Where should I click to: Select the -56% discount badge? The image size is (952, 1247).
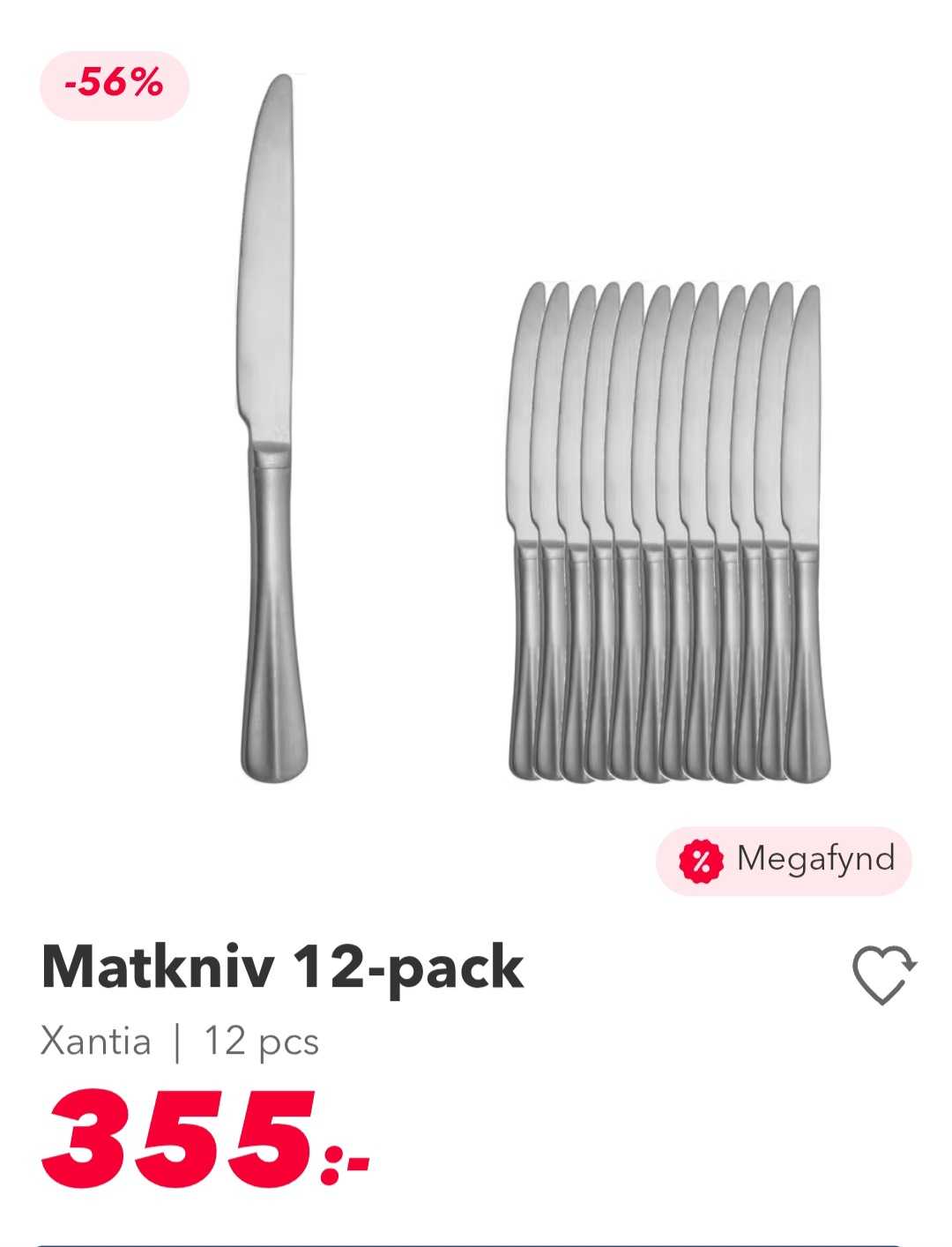coord(113,85)
